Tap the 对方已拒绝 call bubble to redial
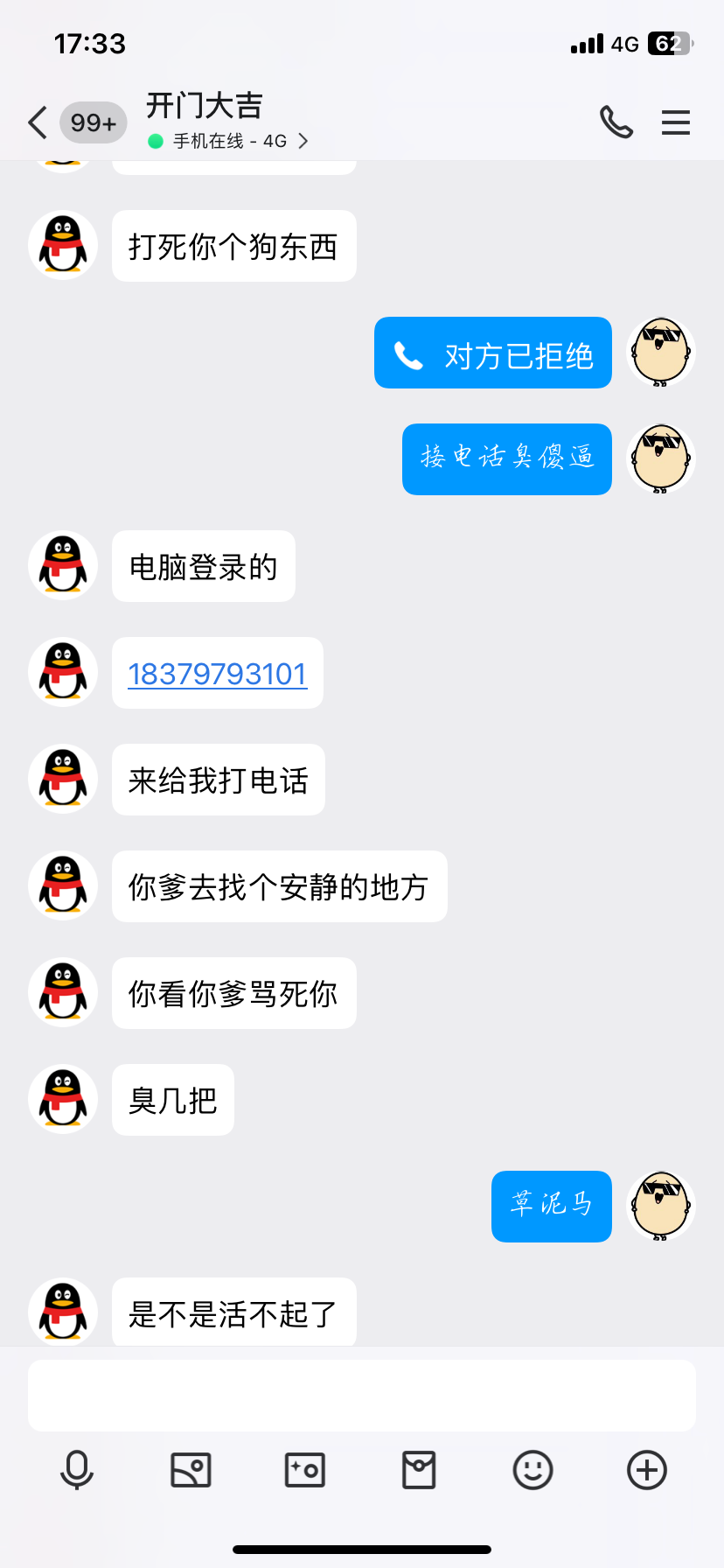 pyautogui.click(x=493, y=353)
